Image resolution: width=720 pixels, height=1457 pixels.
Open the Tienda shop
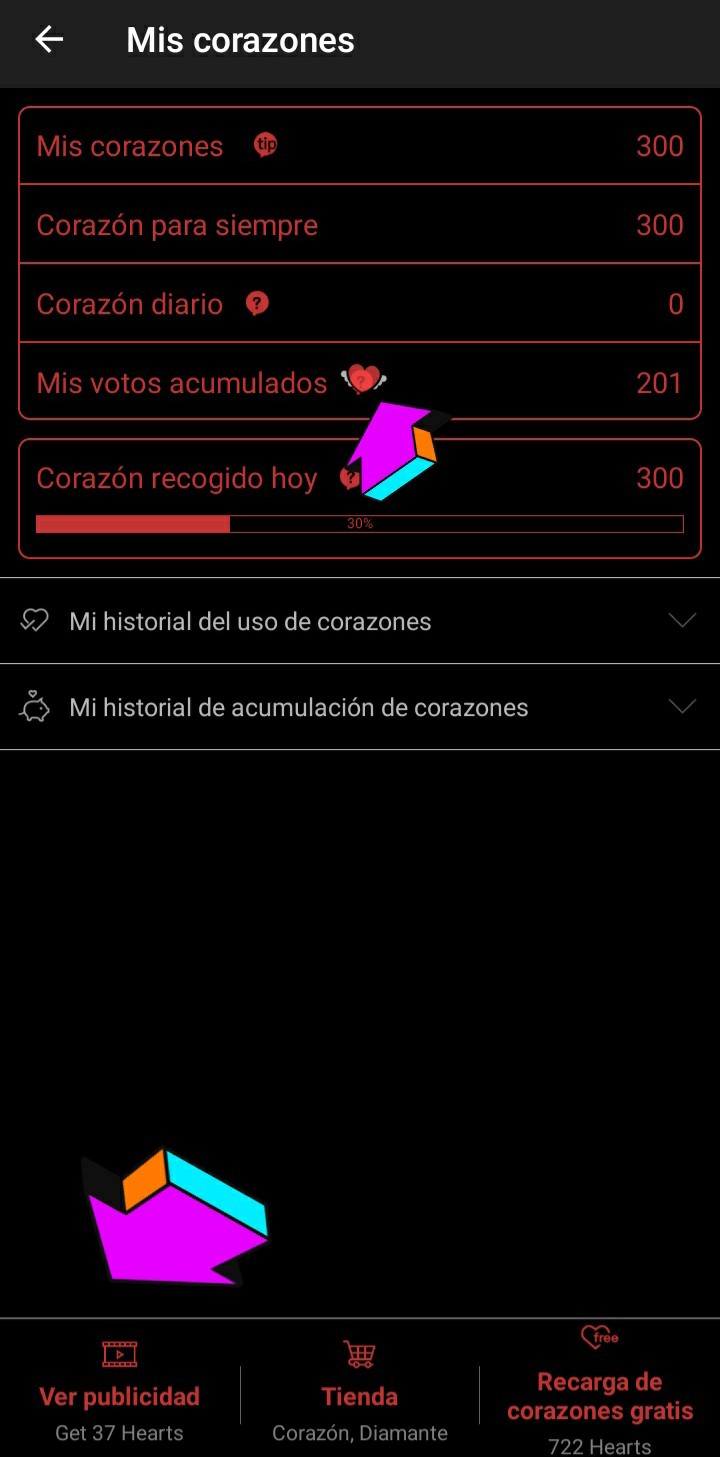click(359, 1395)
